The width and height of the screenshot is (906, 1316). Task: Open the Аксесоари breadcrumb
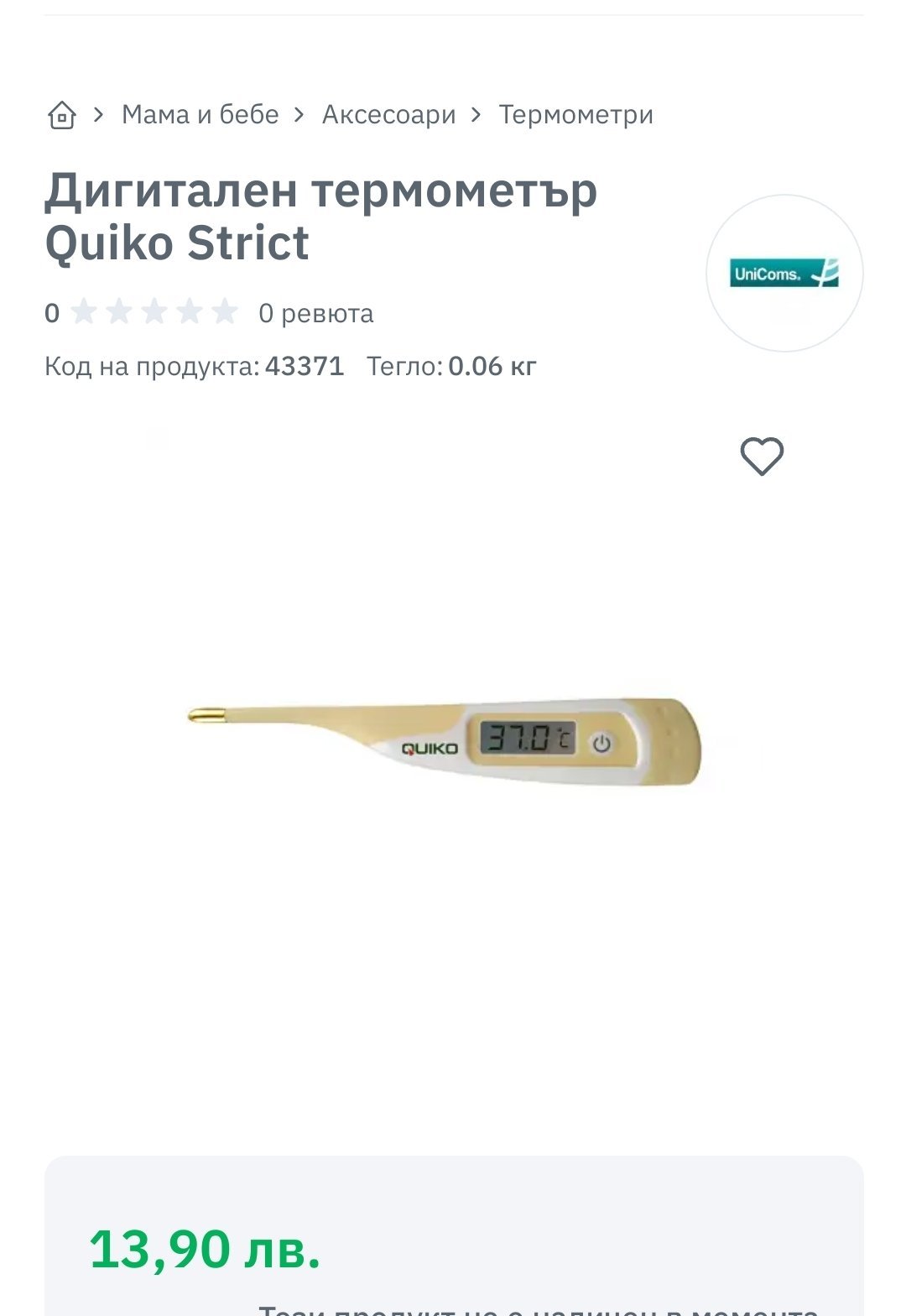(x=389, y=114)
